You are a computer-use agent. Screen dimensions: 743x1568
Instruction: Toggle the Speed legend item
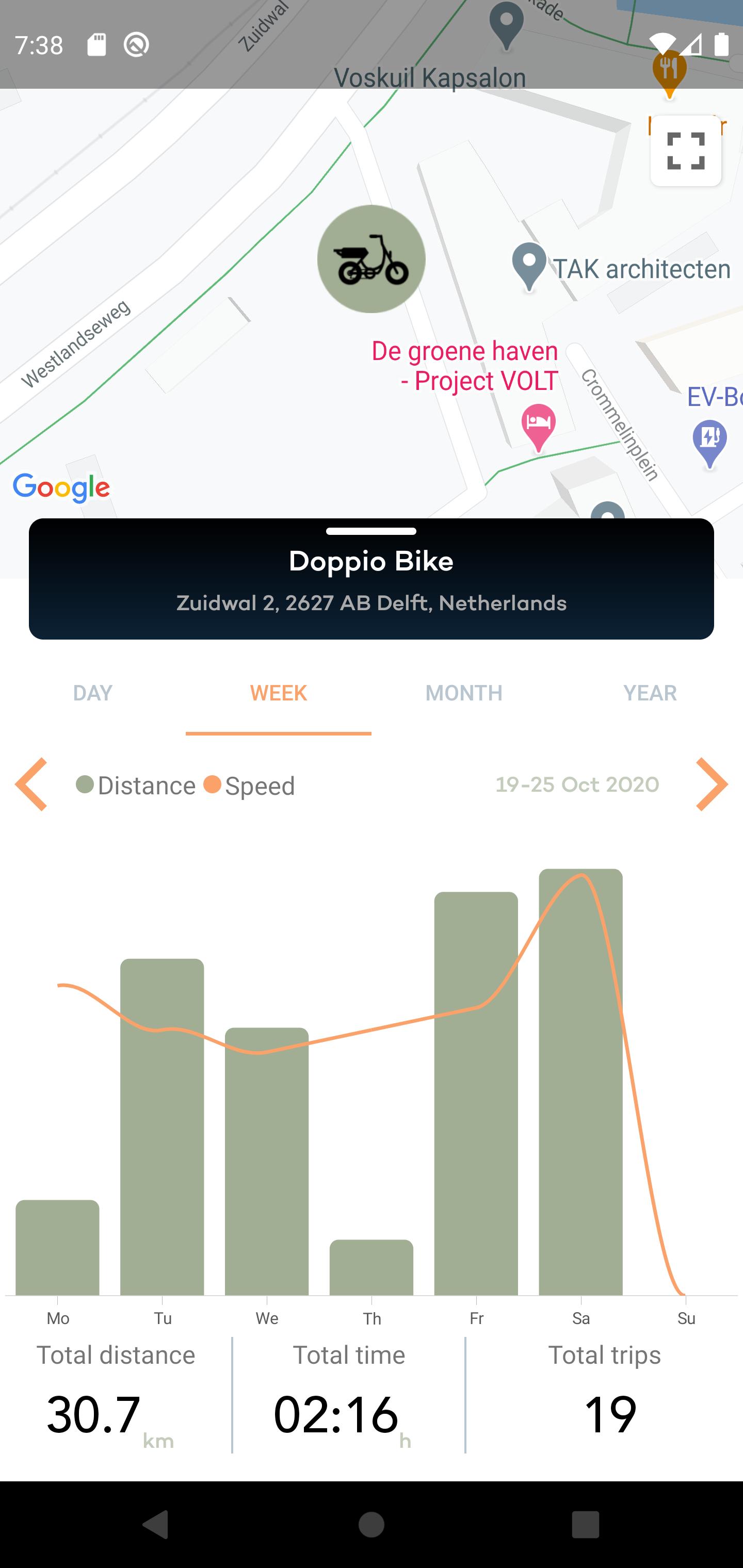(x=250, y=785)
